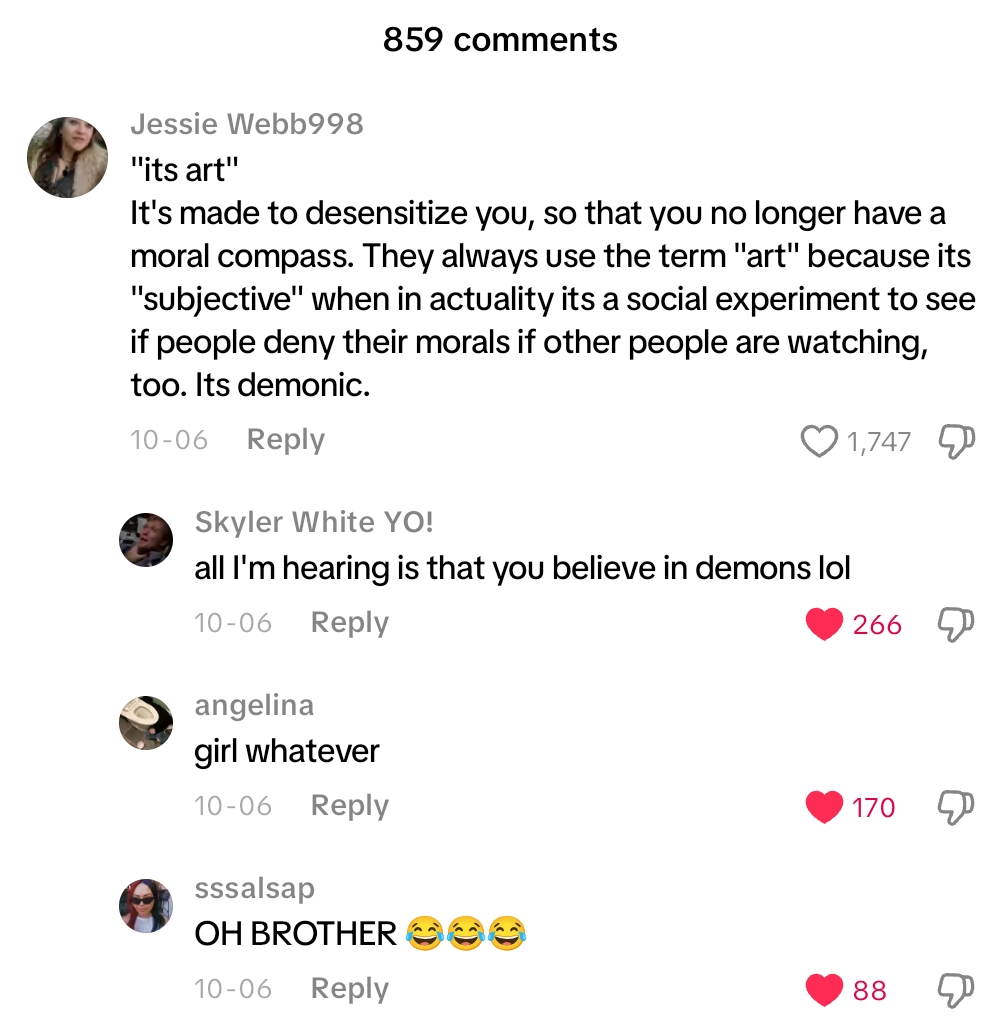Open Jessie Webb998's profile picture
This screenshot has width=999, height=1024.
[67, 157]
